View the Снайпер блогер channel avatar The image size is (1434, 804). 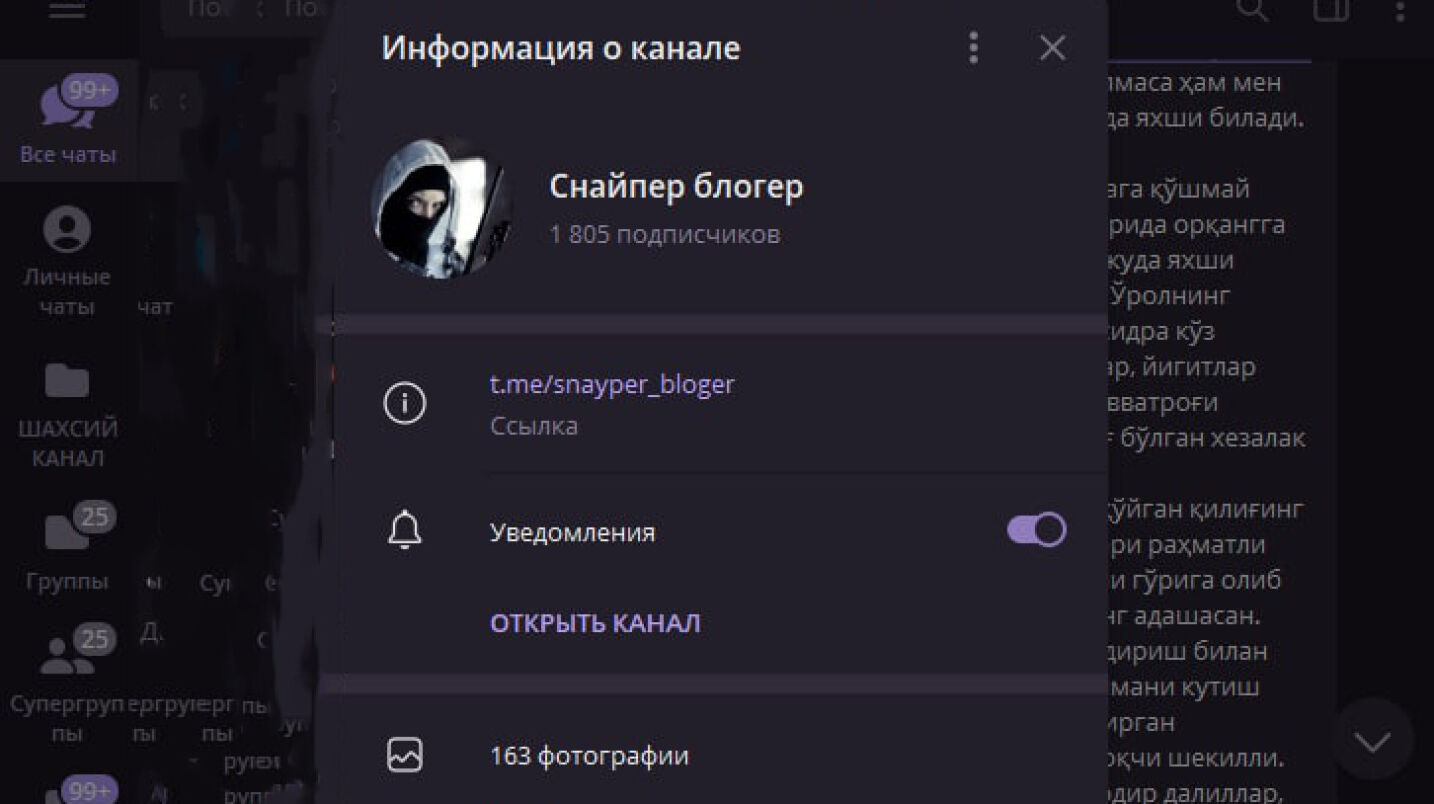pos(441,208)
